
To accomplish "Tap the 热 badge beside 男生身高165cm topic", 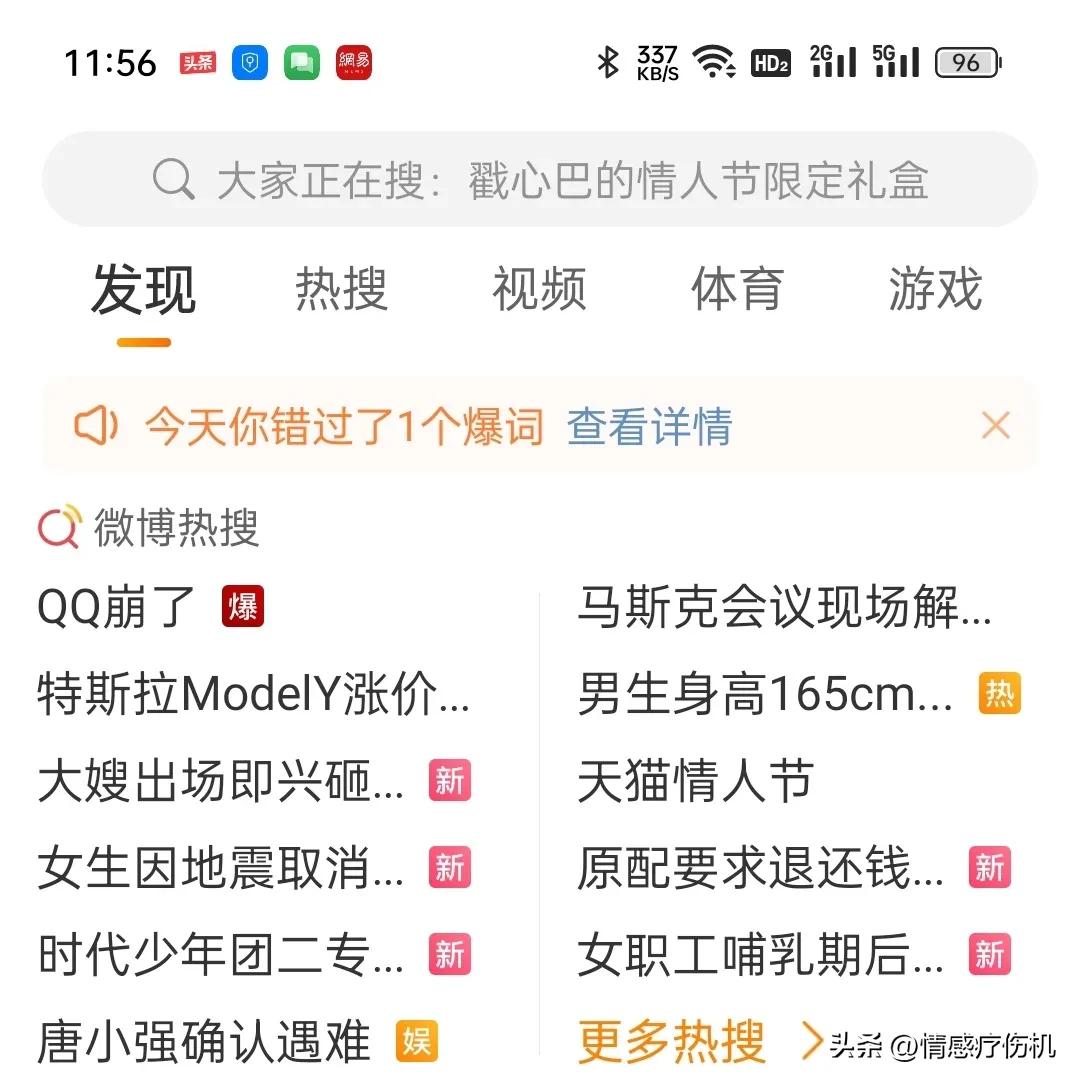I will pos(999,693).
